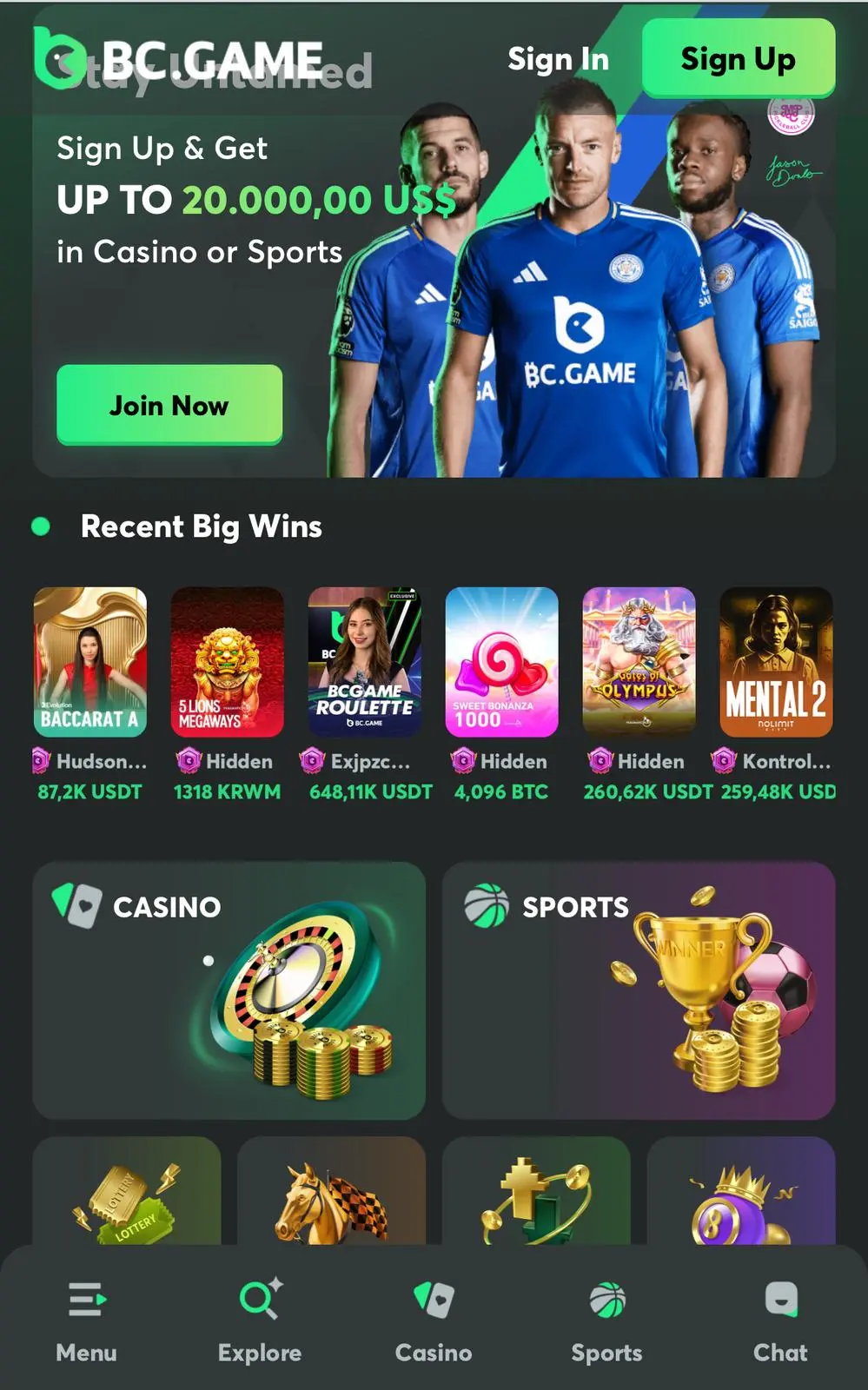Open the Casino category card
868x1390 pixels.
(229, 990)
